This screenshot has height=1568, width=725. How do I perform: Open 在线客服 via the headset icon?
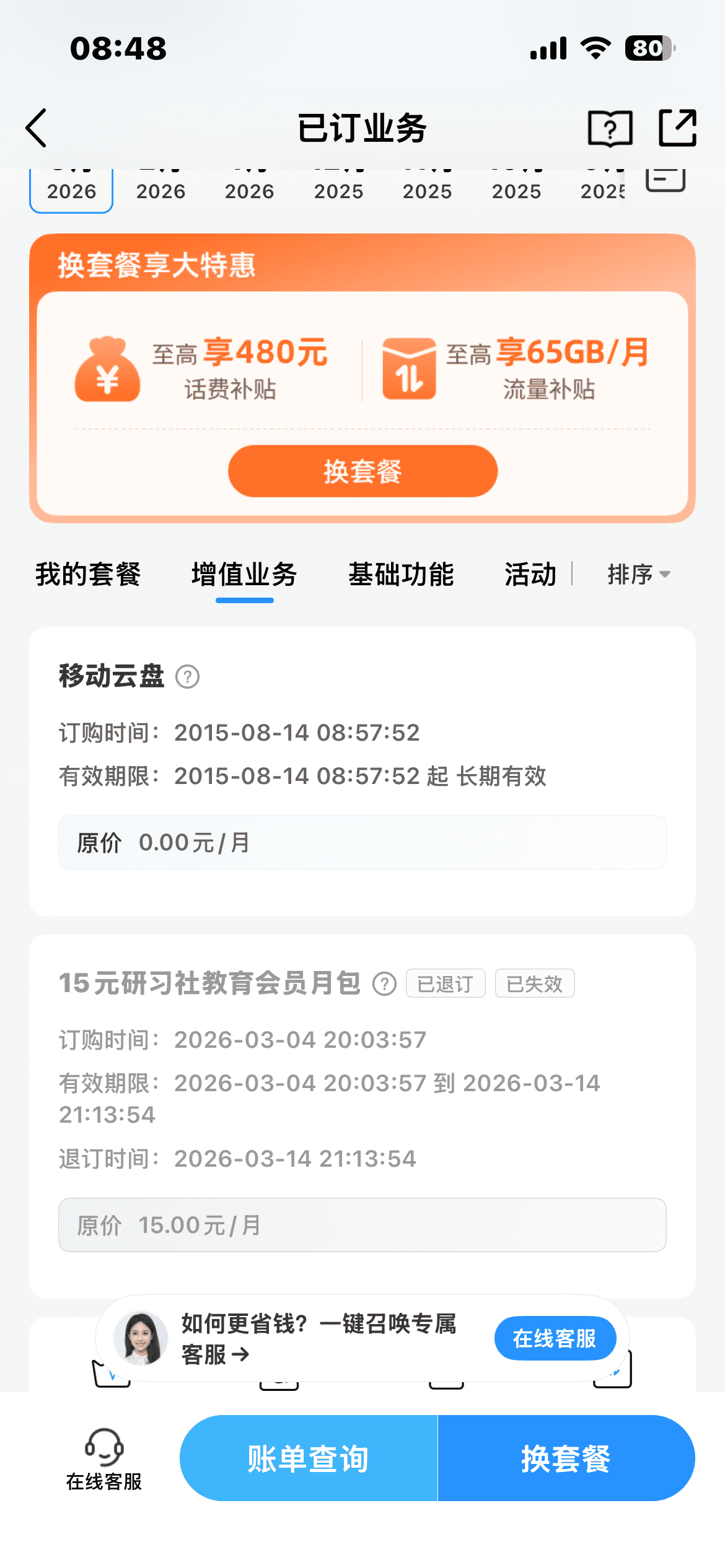104,1457
